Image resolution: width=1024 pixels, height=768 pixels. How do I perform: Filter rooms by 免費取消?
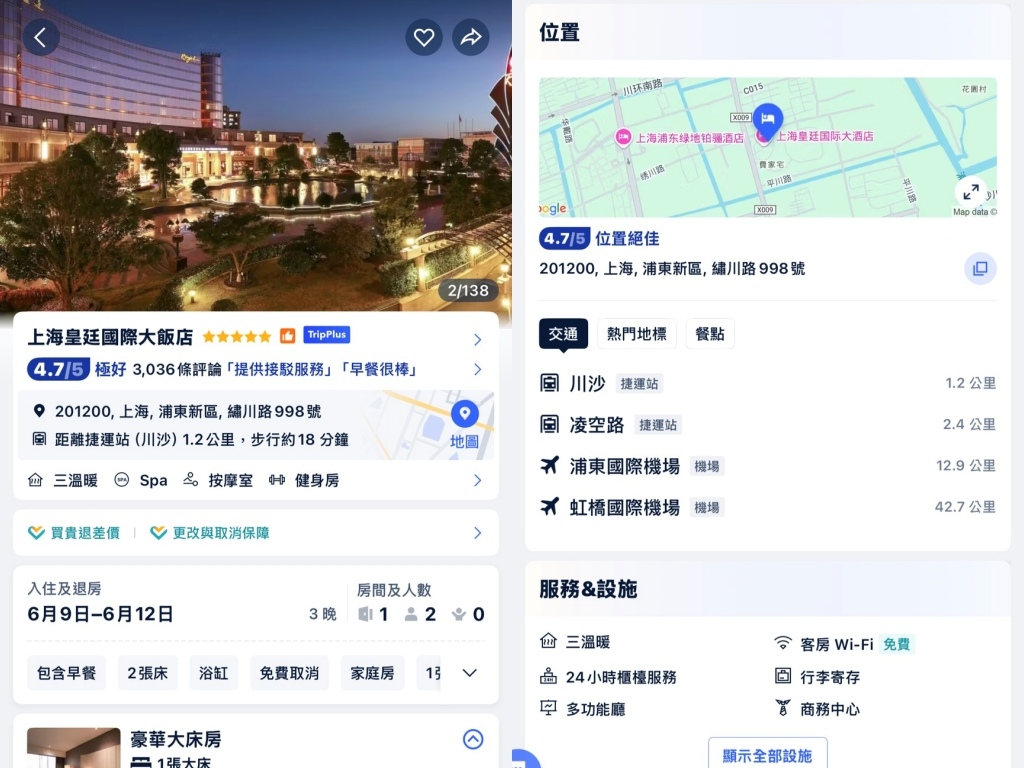click(289, 673)
